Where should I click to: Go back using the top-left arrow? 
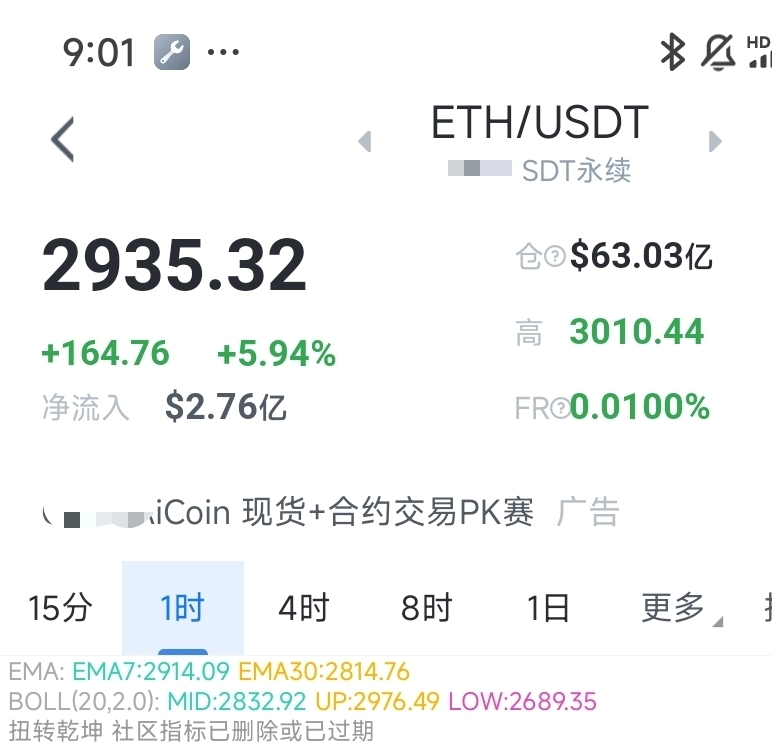click(x=63, y=139)
